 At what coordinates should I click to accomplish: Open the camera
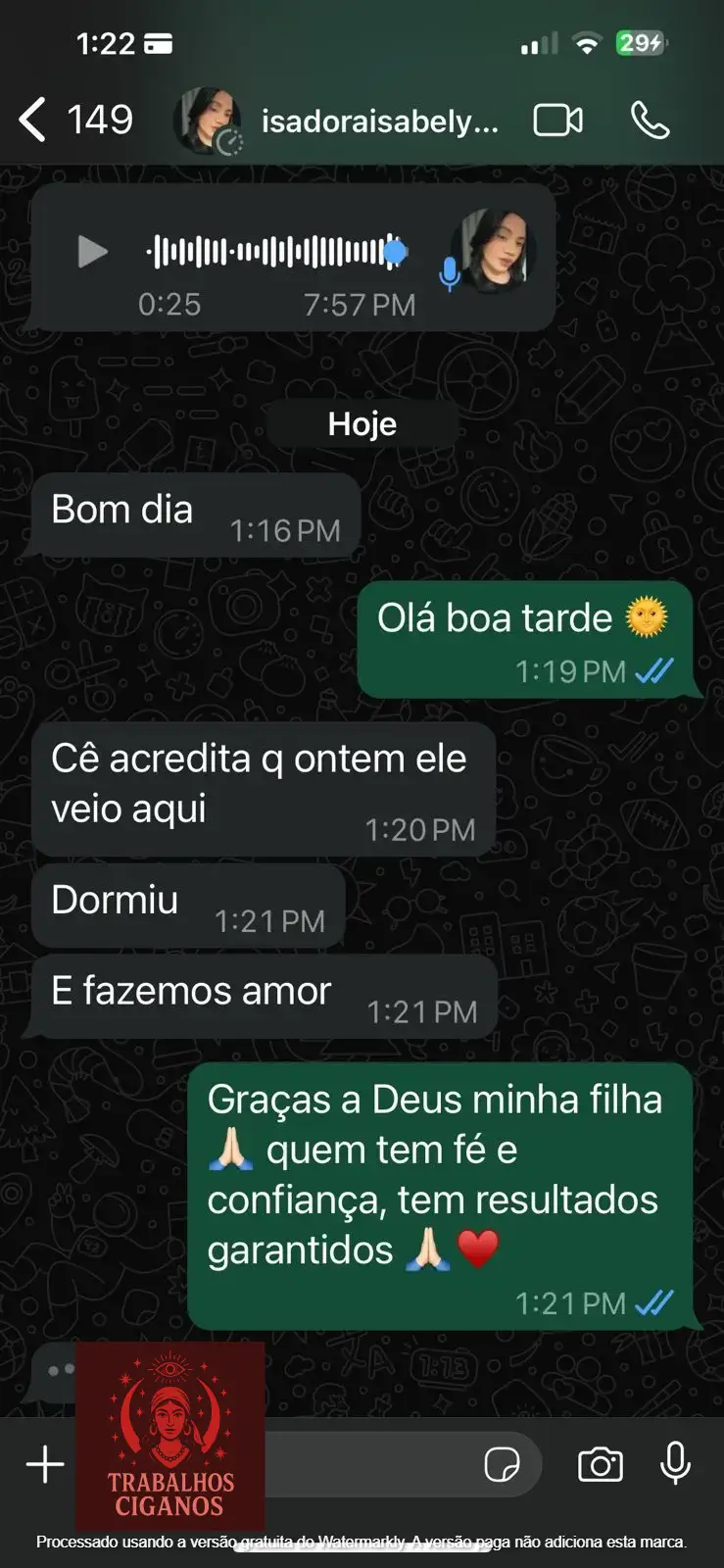(600, 1465)
